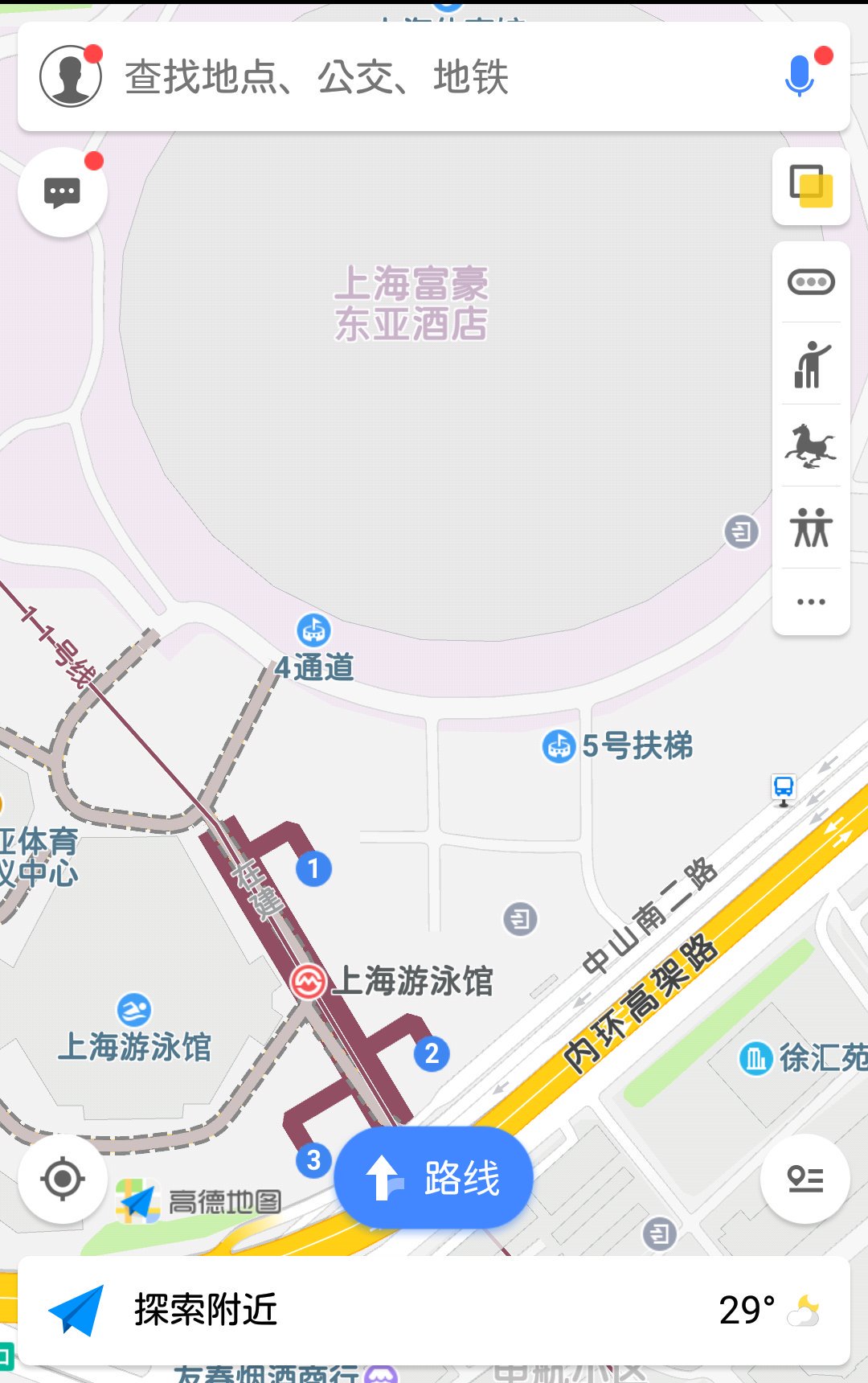This screenshot has width=868, height=1383.
Task: Select the 4通道 entrance marker
Action: click(313, 630)
